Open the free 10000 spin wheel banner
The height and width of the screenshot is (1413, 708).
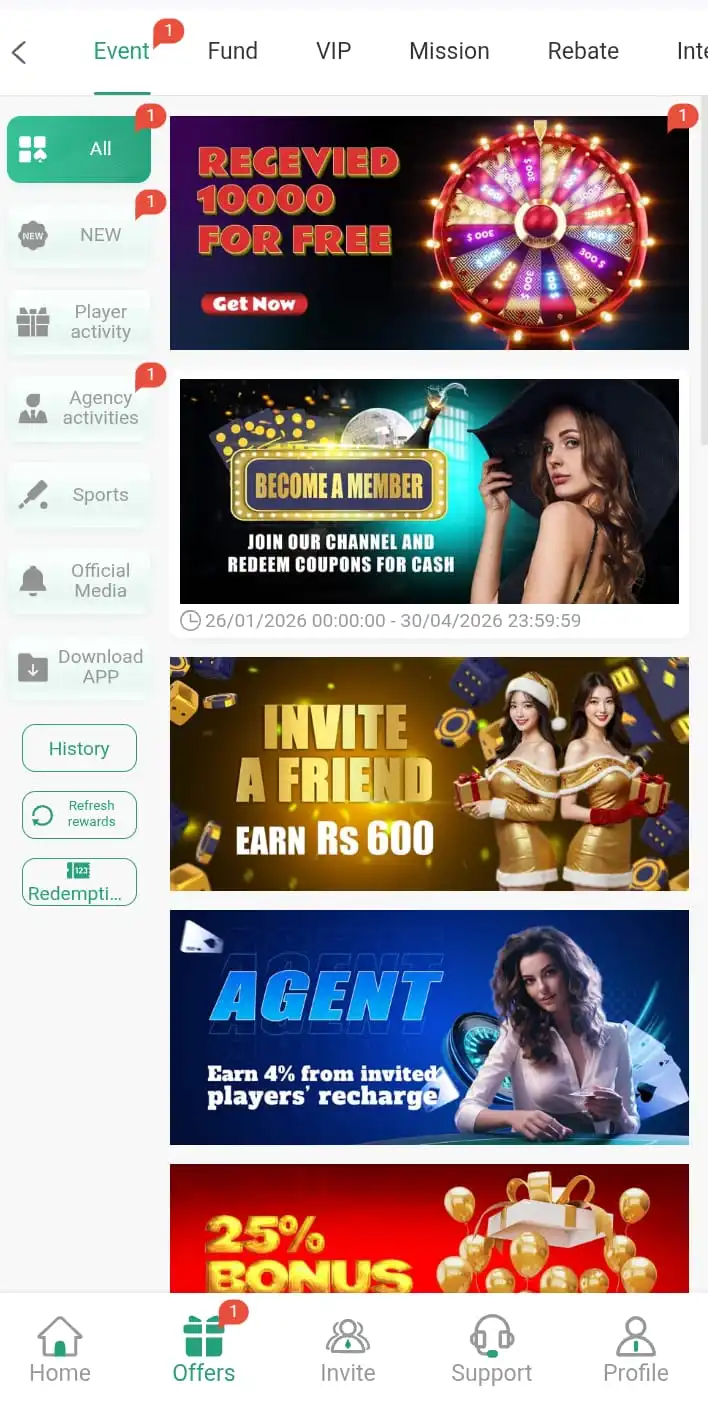[x=429, y=233]
